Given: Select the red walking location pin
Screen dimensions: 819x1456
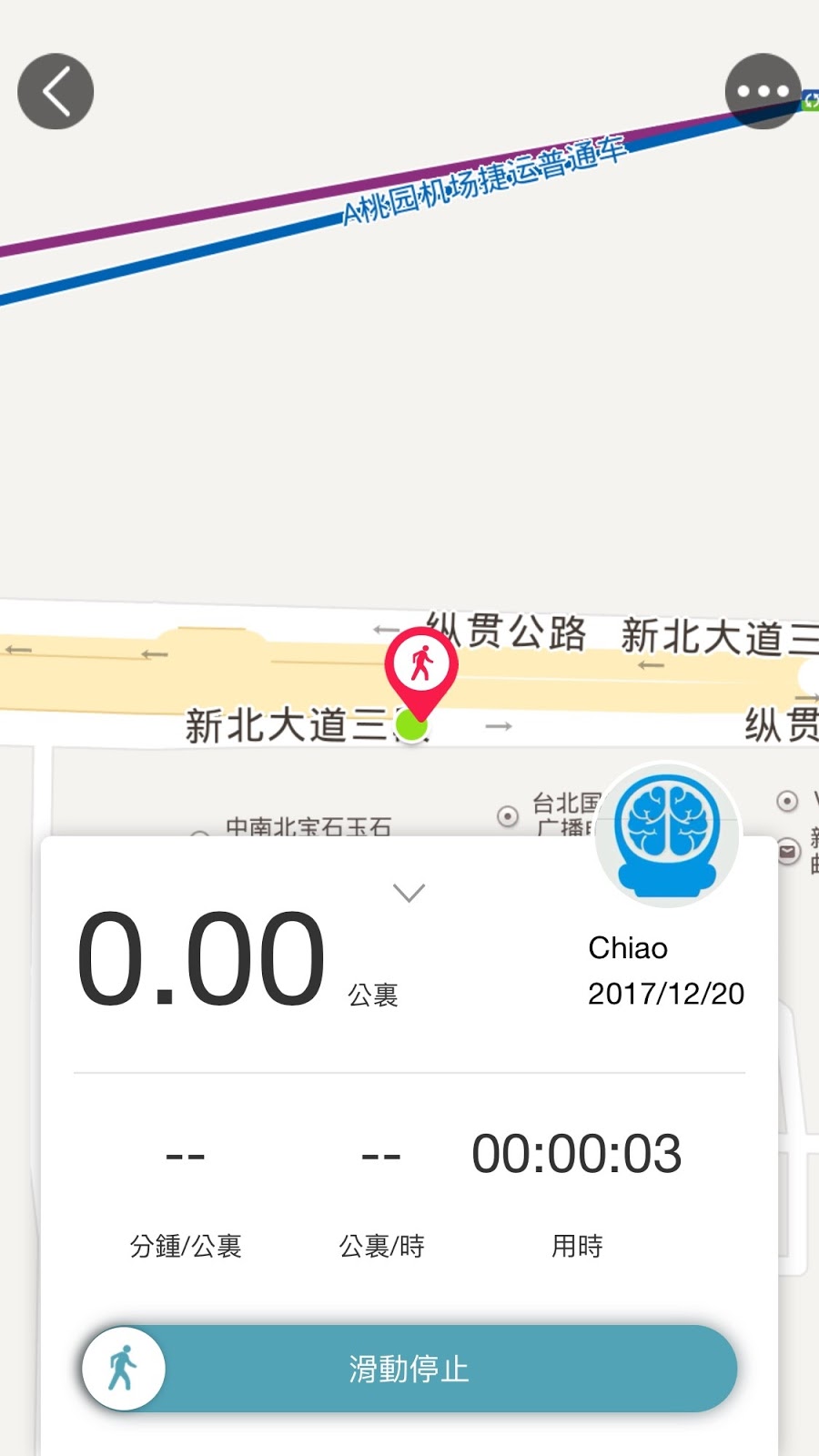Looking at the screenshot, I should point(420,668).
